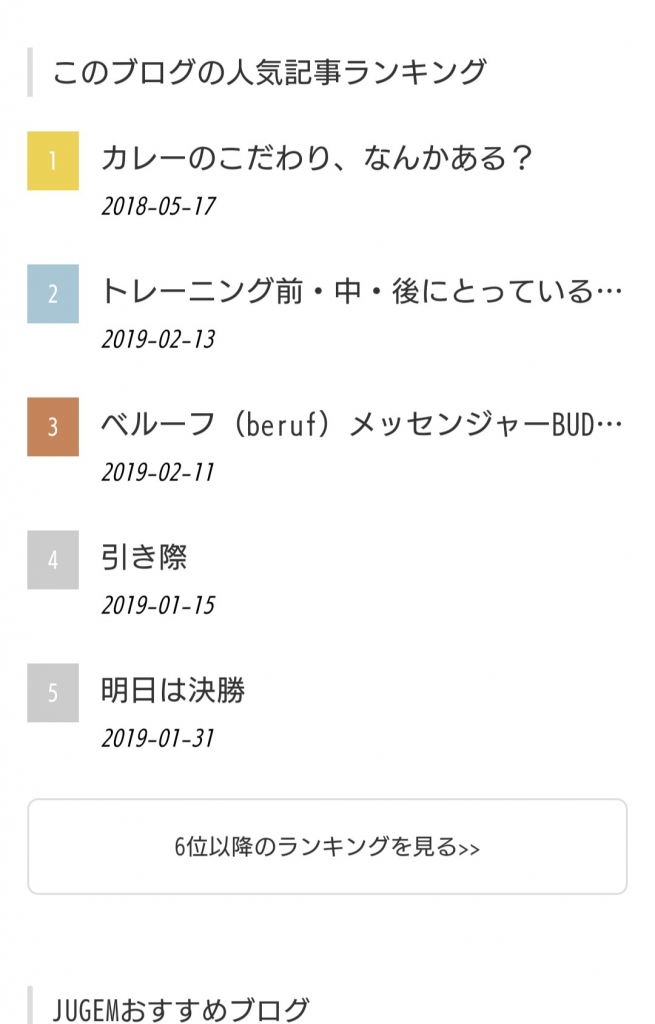Open the ベルーフ（beruf）メッセンジャー article
This screenshot has height=1024, width=655.
[360, 425]
